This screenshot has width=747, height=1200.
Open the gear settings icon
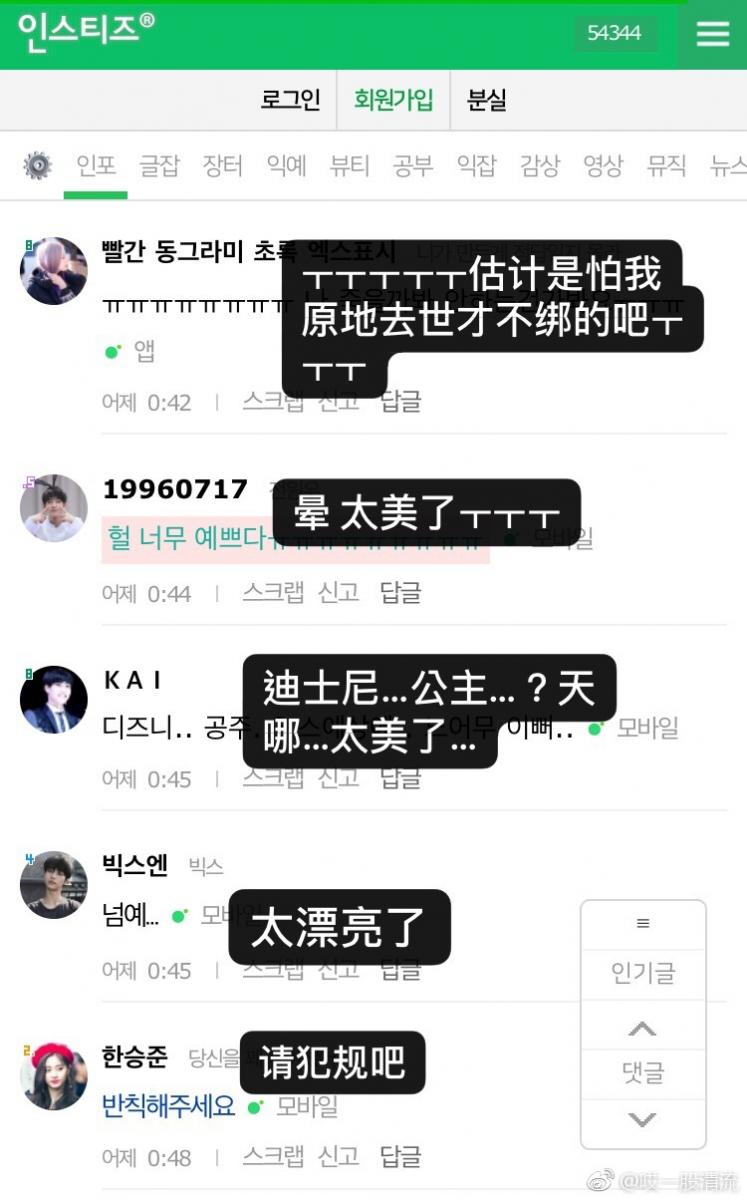(x=37, y=165)
